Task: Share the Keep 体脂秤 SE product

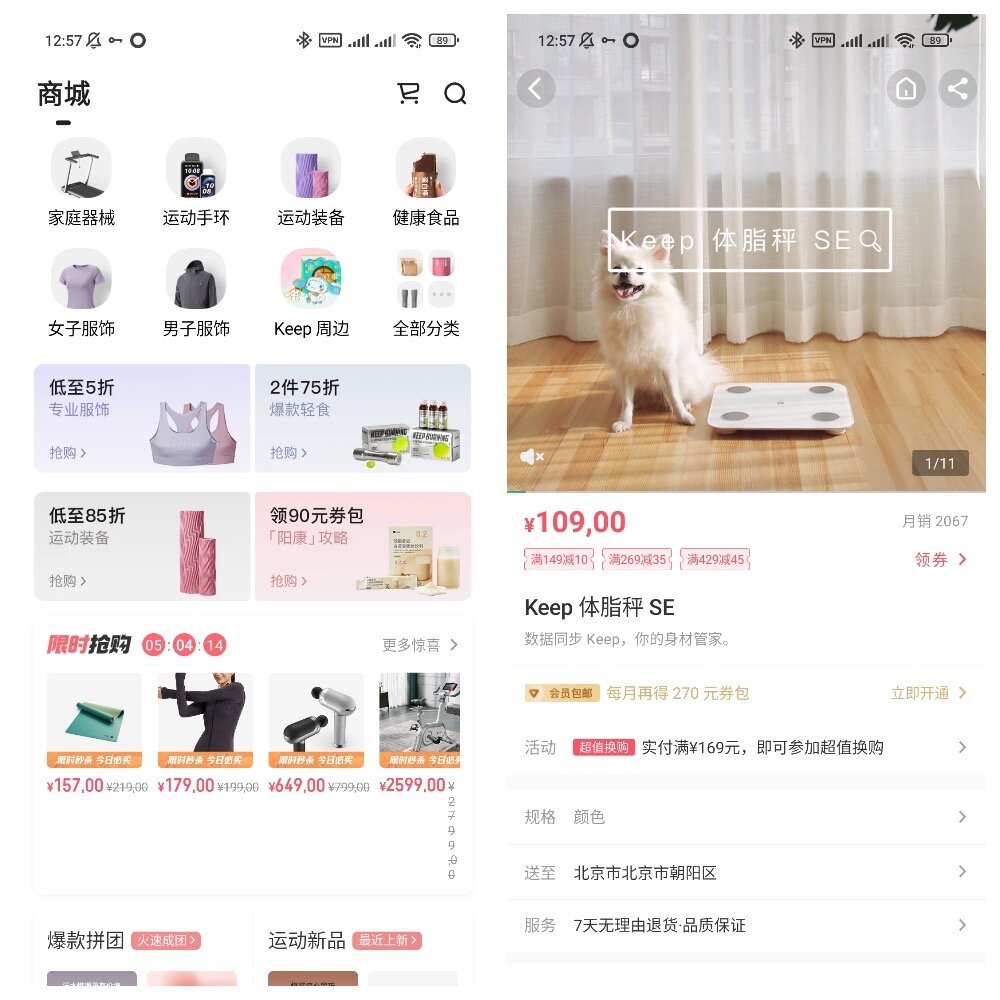Action: (x=958, y=89)
